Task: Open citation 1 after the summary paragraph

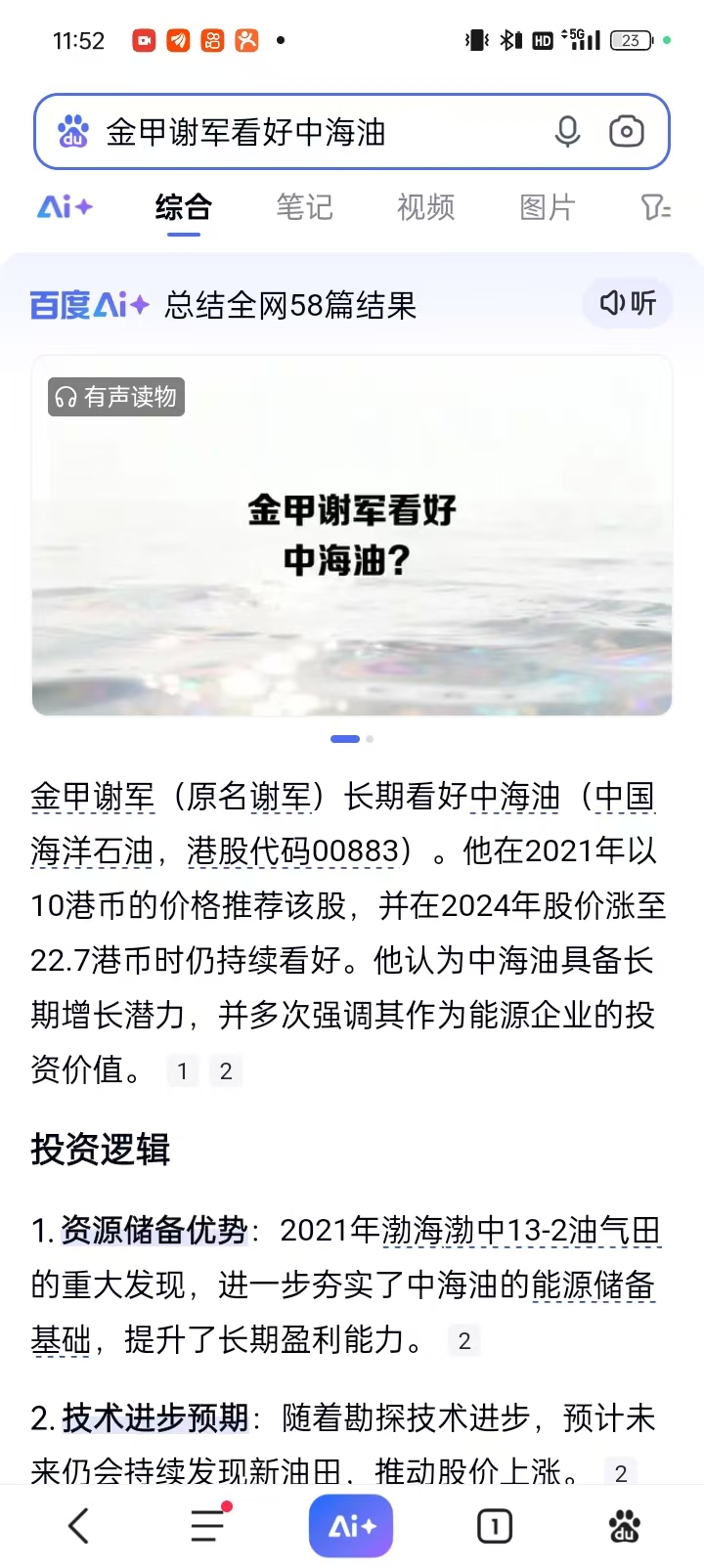Action: [x=182, y=1071]
